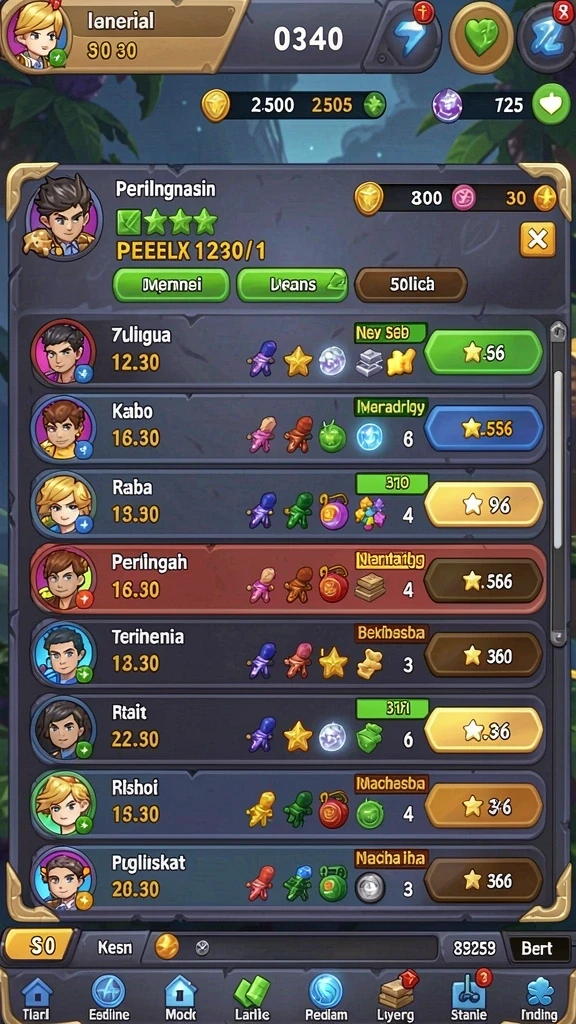576x1024 pixels.
Task: Open the Liyerg tab with crate icon
Action: pyautogui.click(x=396, y=998)
